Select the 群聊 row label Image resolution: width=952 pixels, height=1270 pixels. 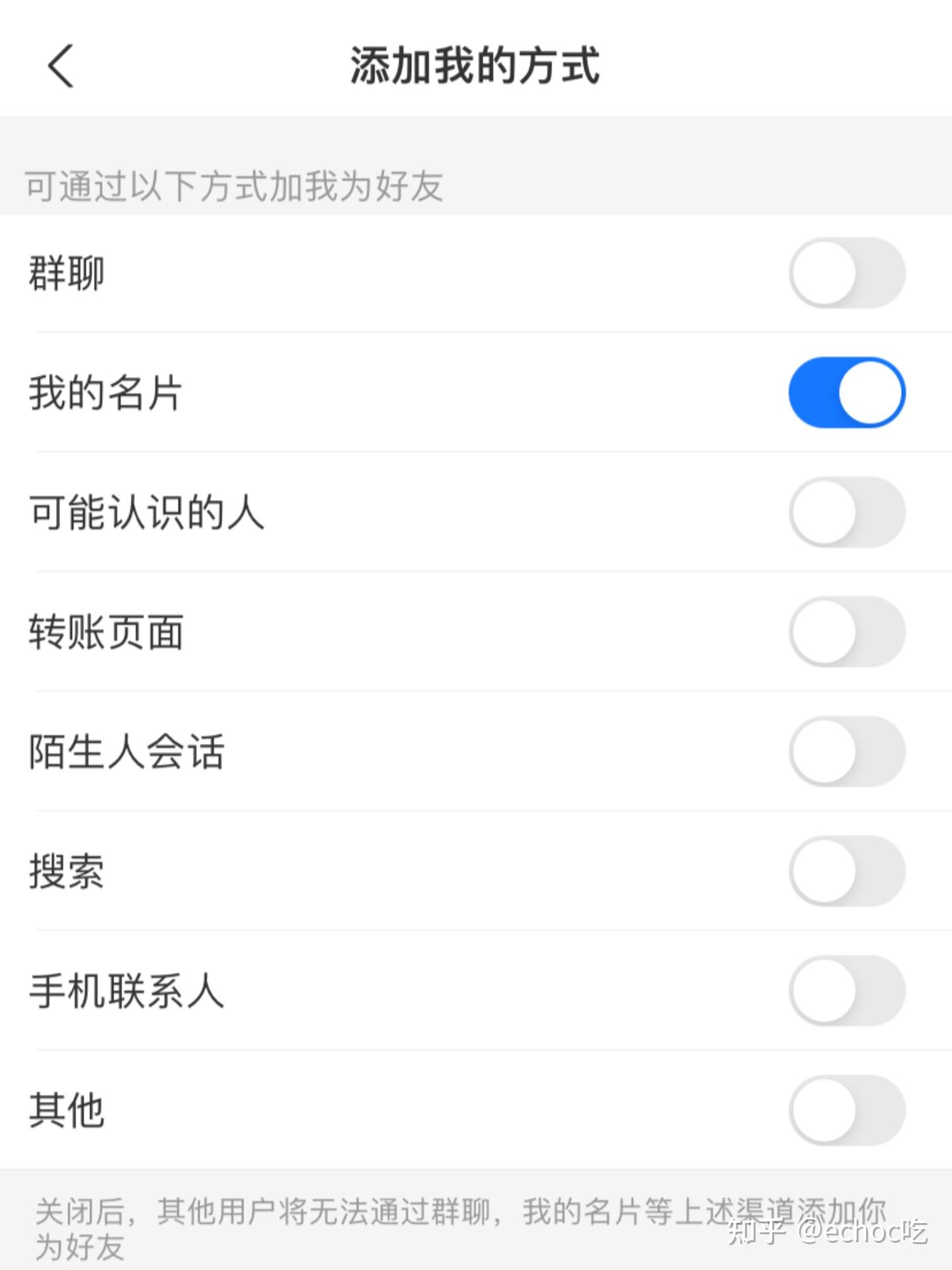click(x=66, y=273)
